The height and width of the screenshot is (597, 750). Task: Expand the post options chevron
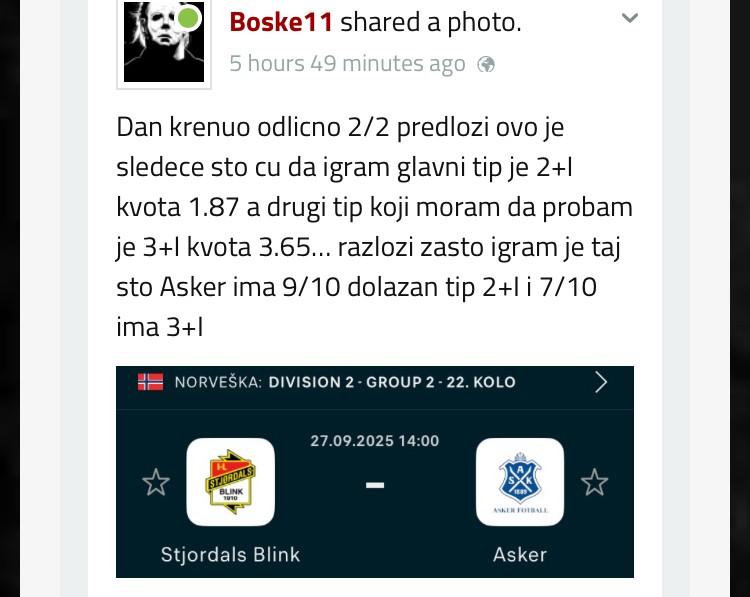[629, 19]
